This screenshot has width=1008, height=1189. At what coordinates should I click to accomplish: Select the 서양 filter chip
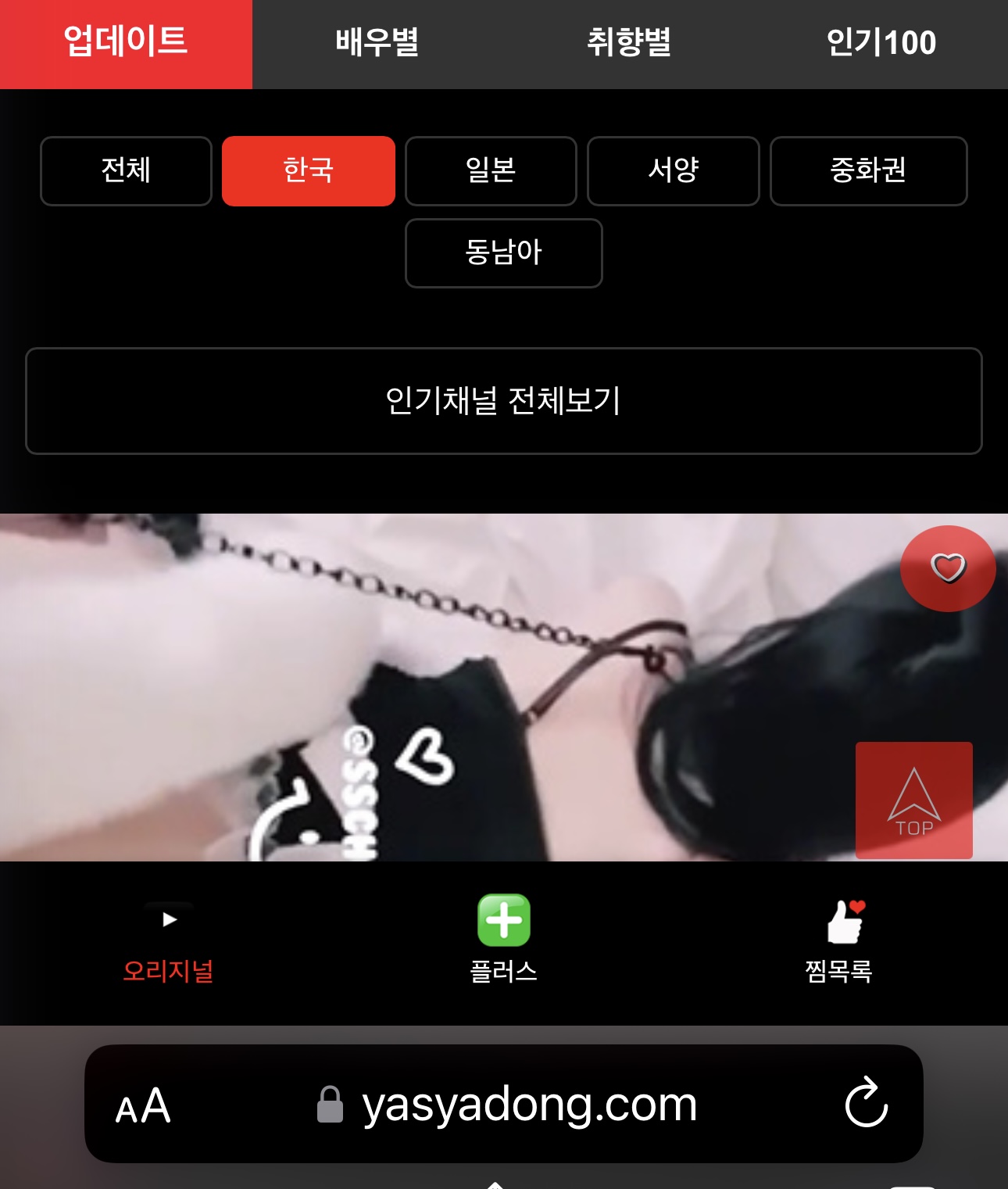pos(673,170)
